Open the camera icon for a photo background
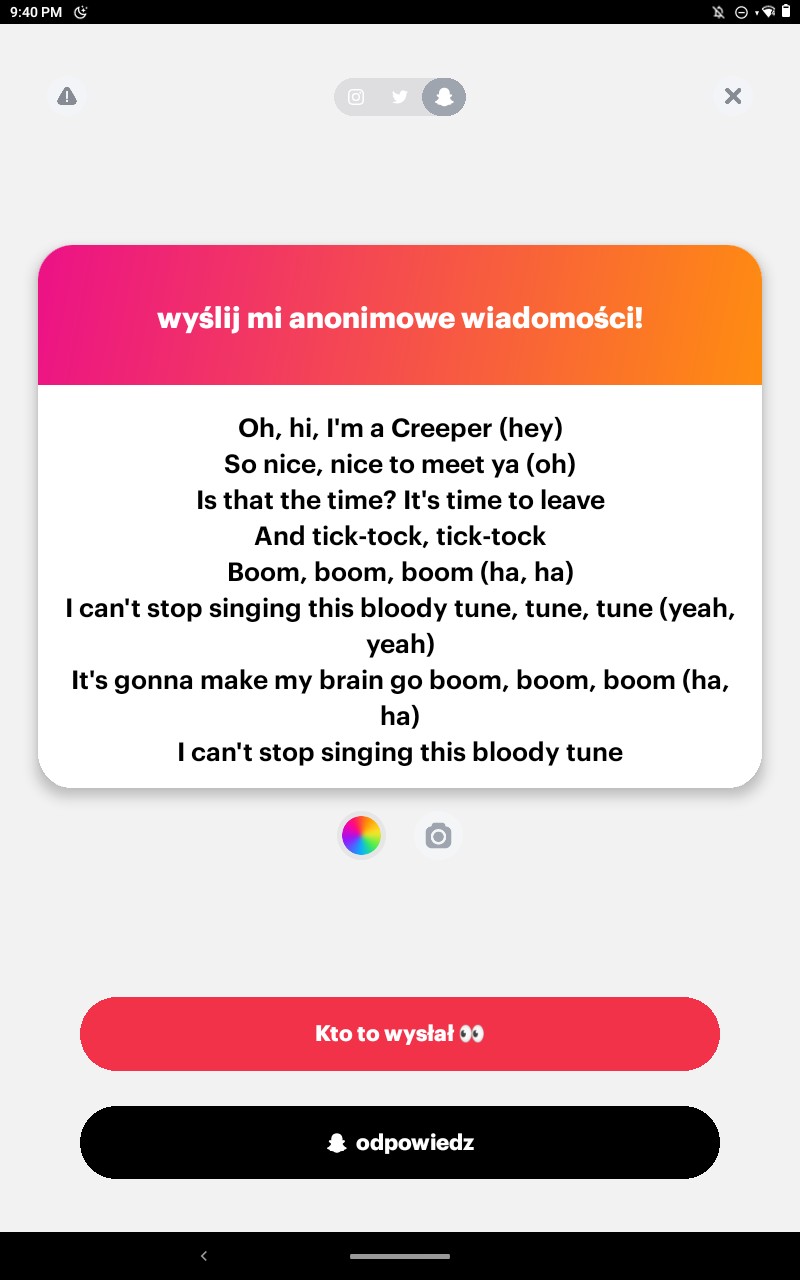 click(x=438, y=836)
